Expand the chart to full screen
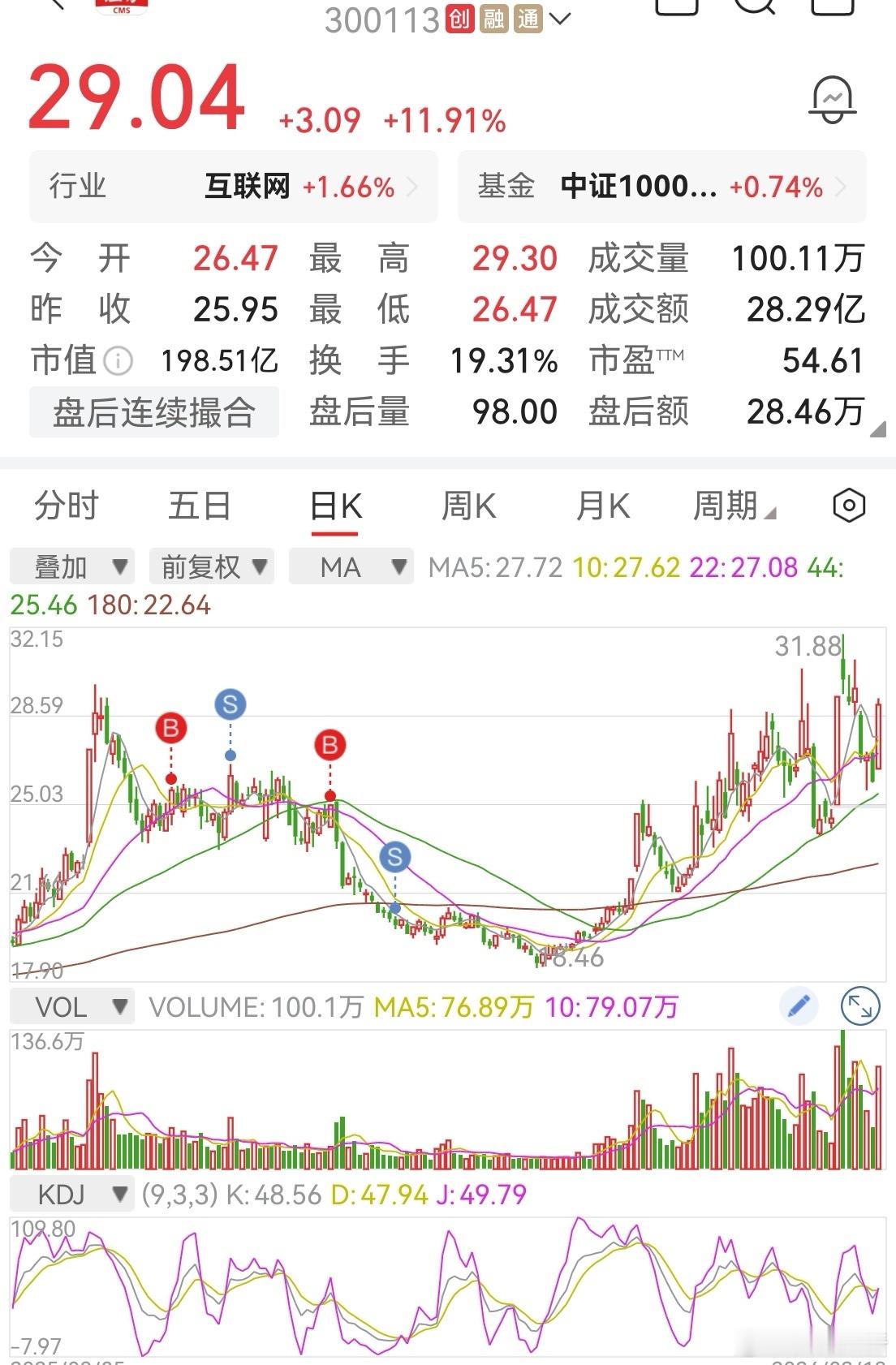 click(x=859, y=1006)
